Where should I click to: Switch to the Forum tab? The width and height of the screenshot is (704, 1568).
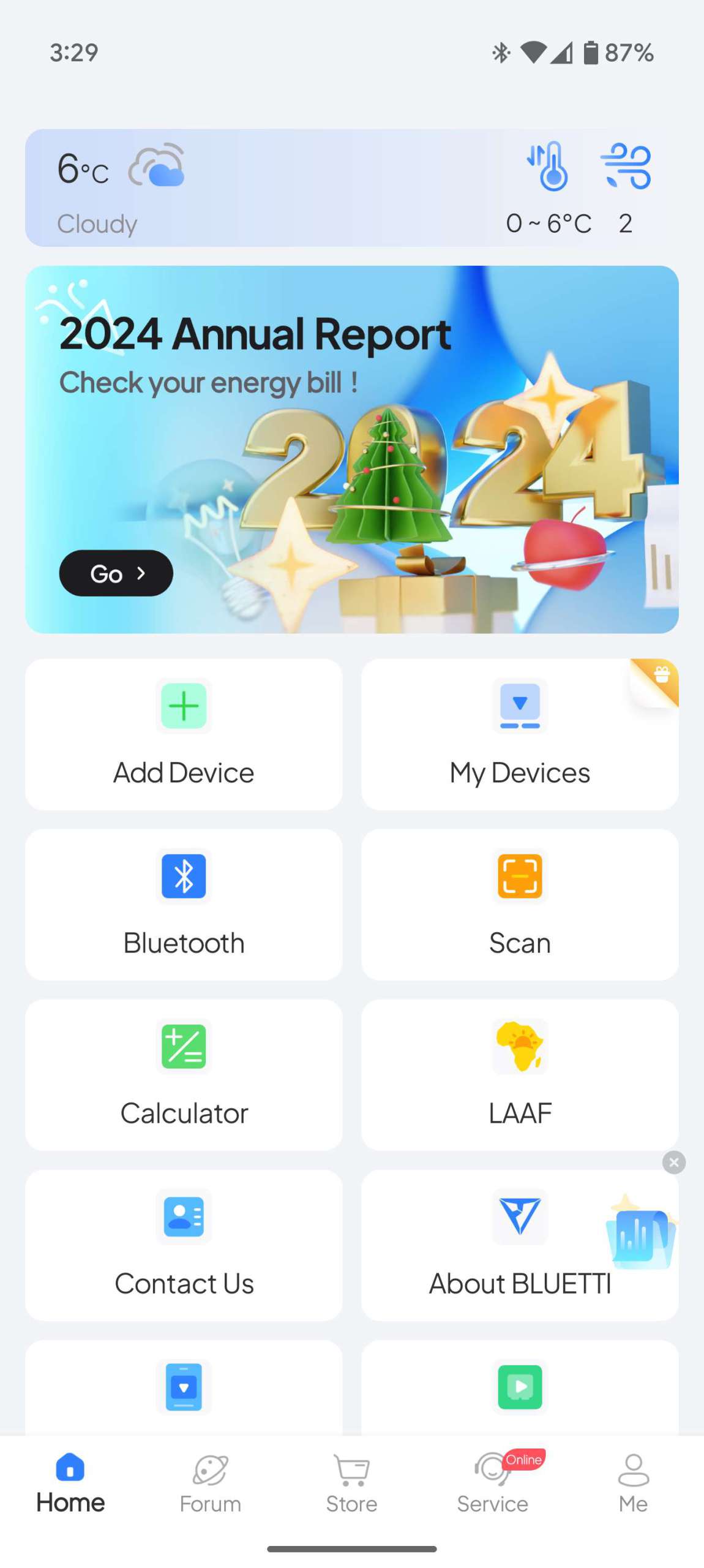point(211,1483)
